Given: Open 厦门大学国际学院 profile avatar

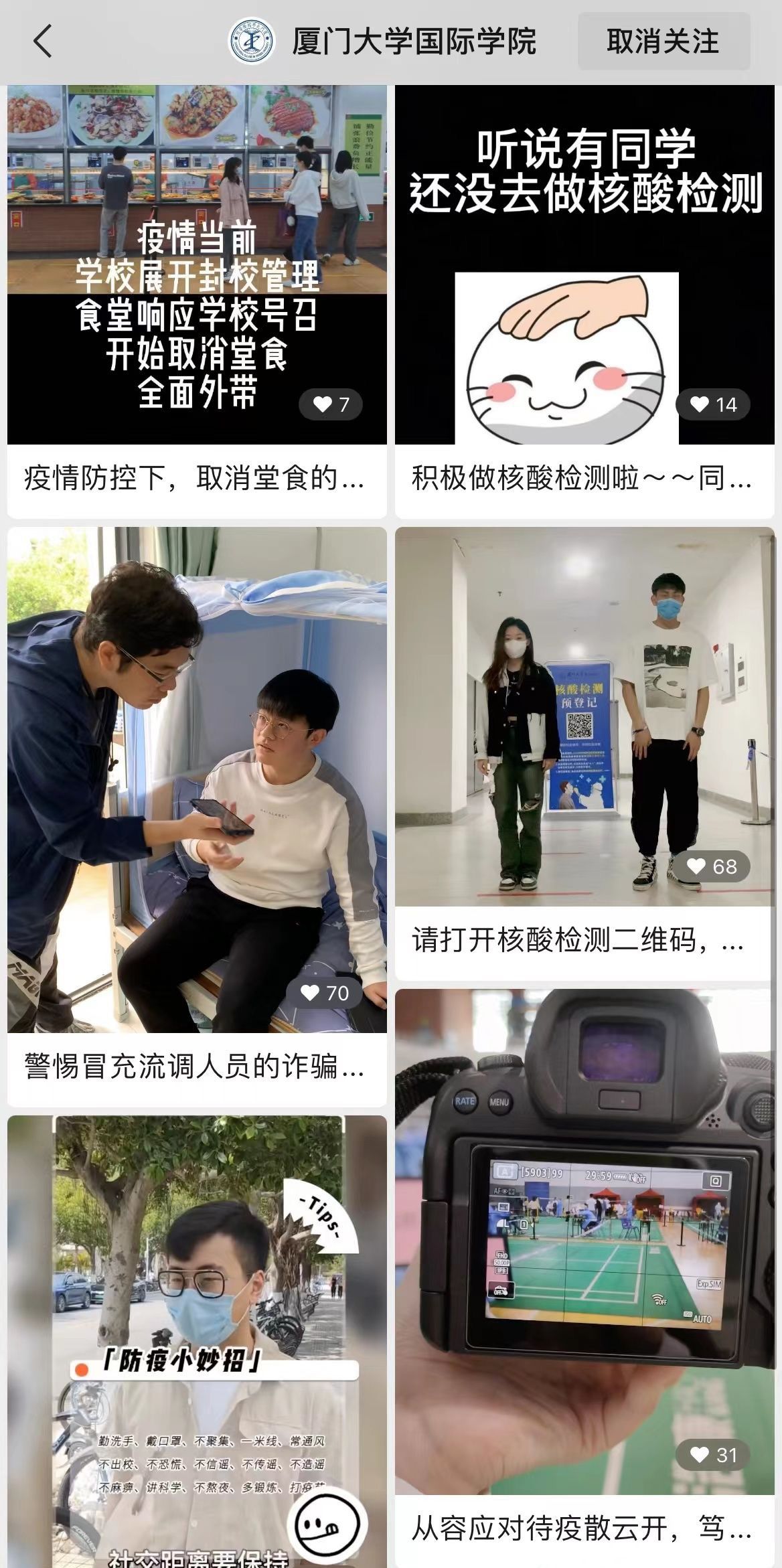Looking at the screenshot, I should [252, 42].
